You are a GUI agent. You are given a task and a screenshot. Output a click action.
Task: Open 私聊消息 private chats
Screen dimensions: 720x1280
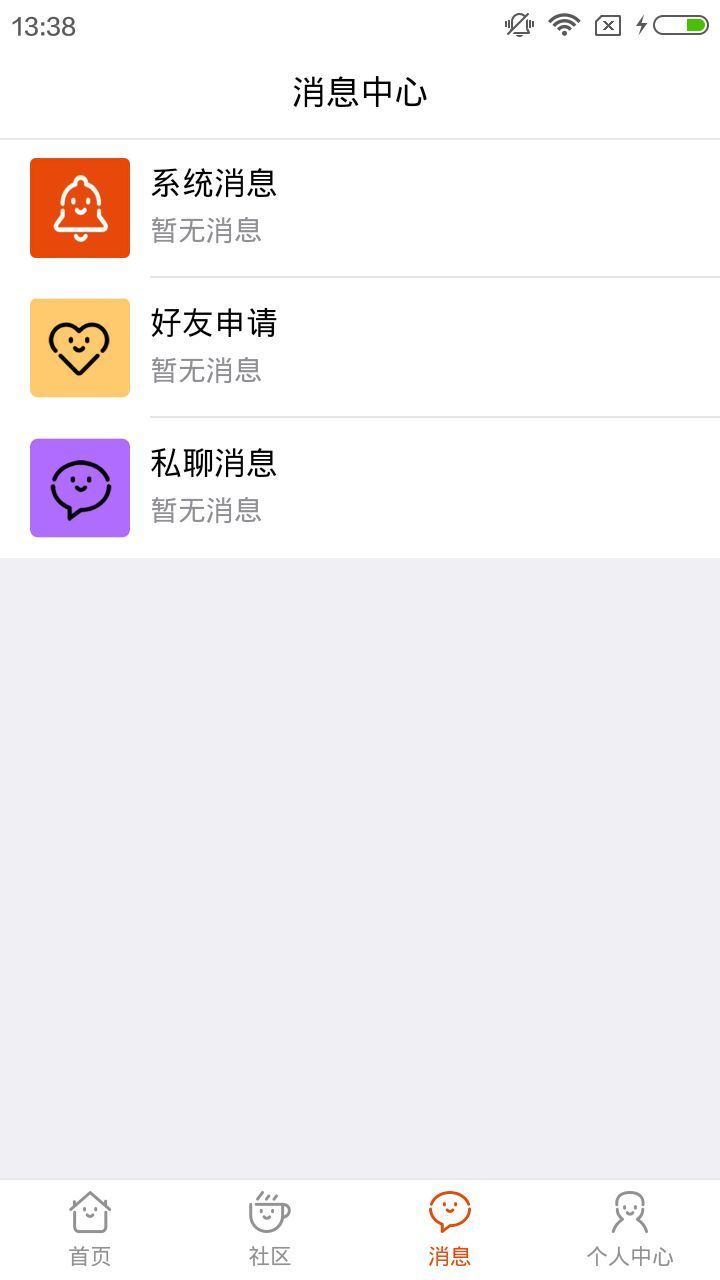coord(360,488)
